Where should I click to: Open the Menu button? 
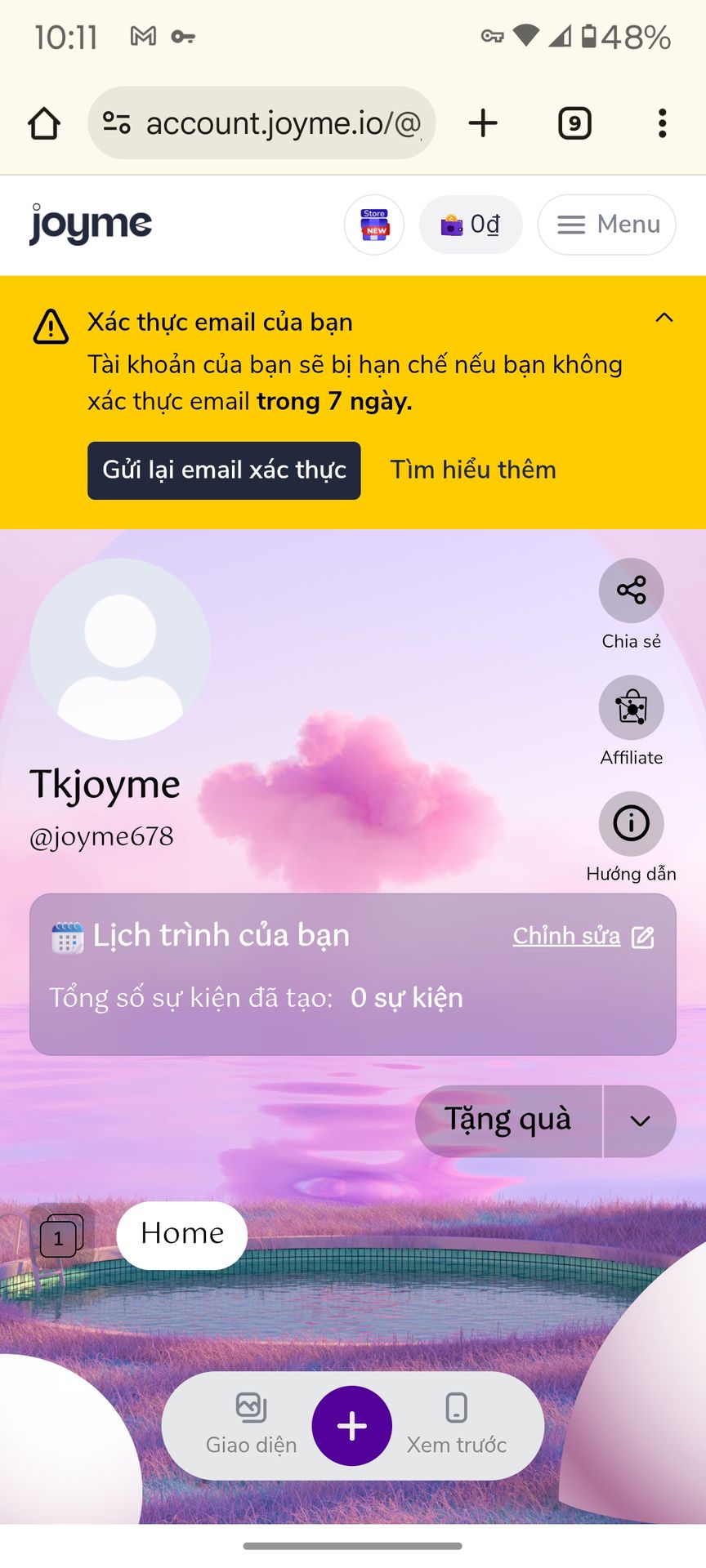tap(607, 225)
